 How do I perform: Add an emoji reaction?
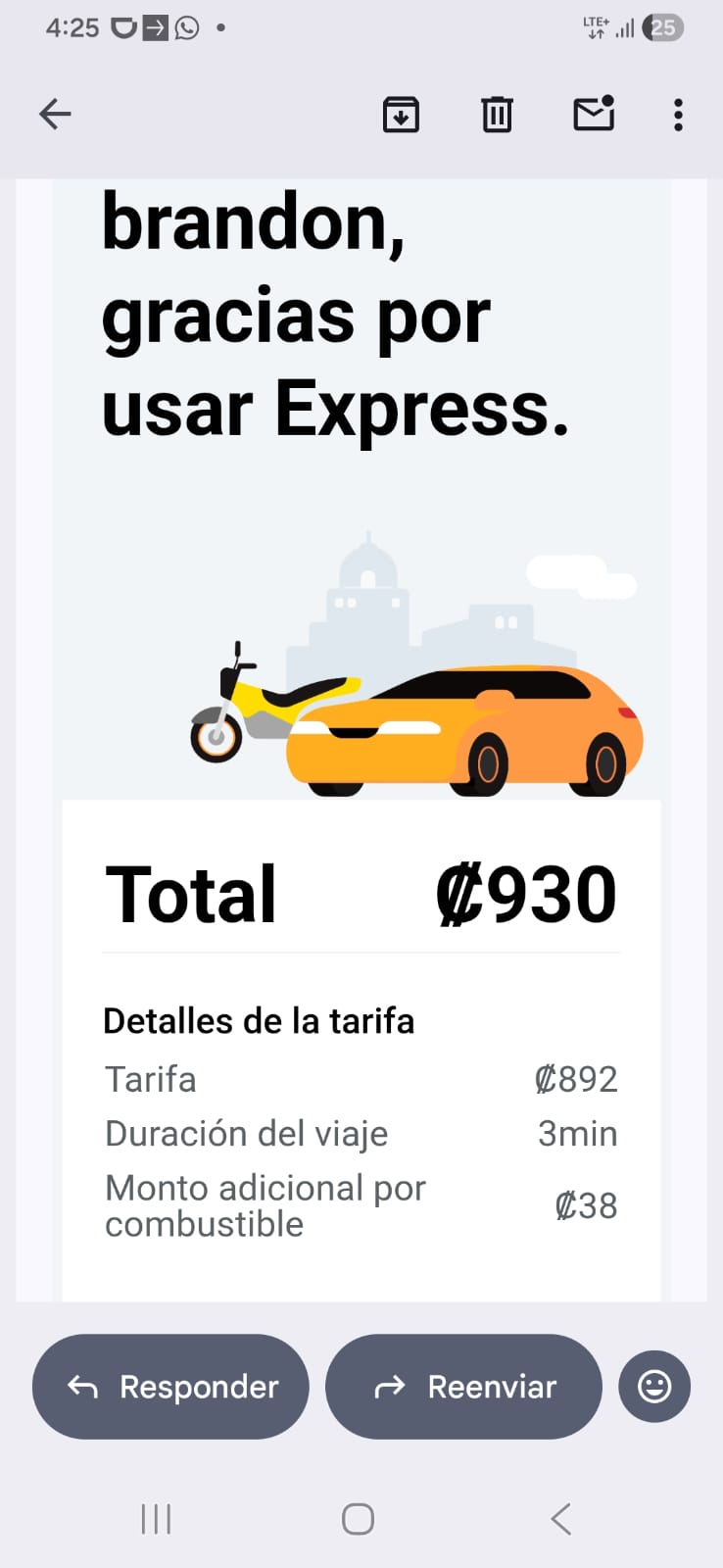pyautogui.click(x=654, y=1387)
